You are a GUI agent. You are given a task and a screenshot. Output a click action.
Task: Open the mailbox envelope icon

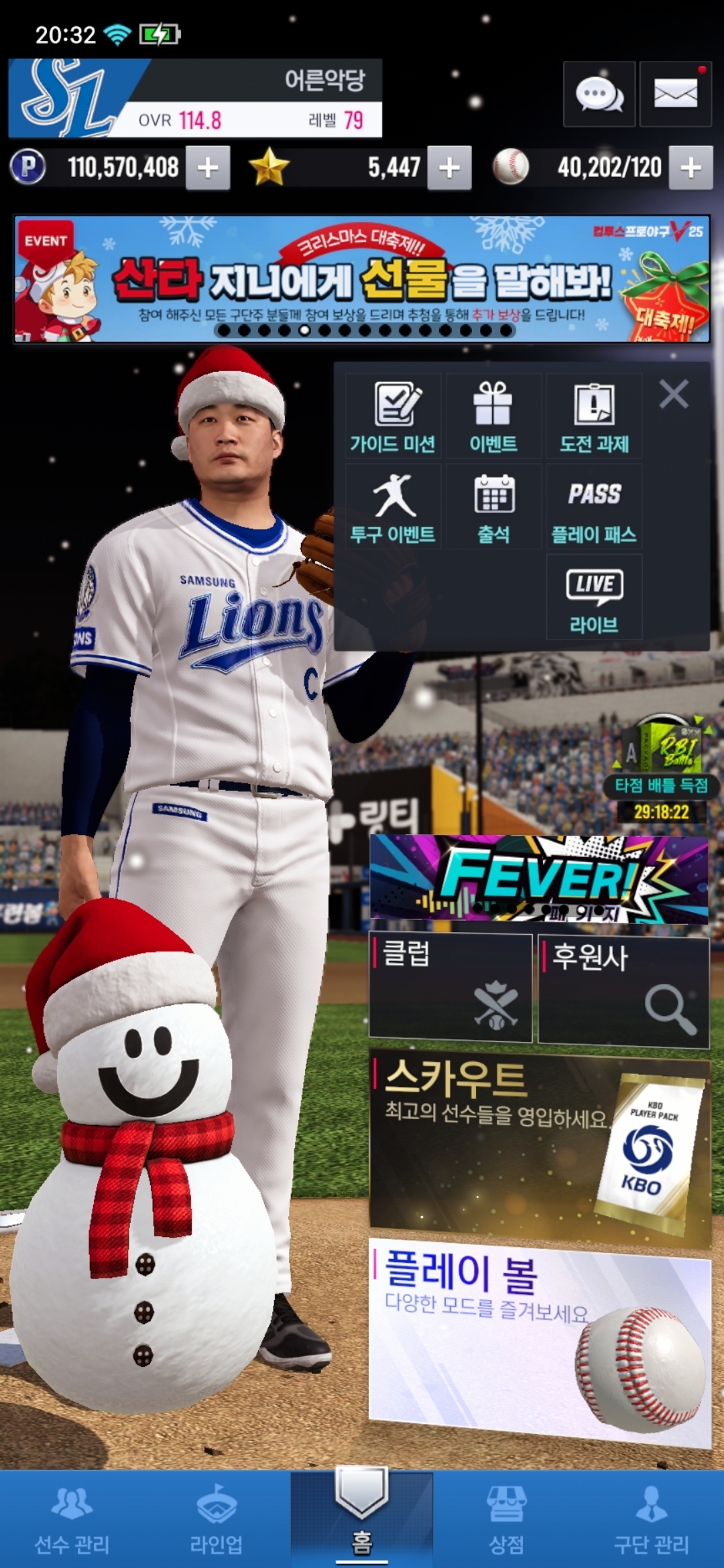click(x=675, y=94)
